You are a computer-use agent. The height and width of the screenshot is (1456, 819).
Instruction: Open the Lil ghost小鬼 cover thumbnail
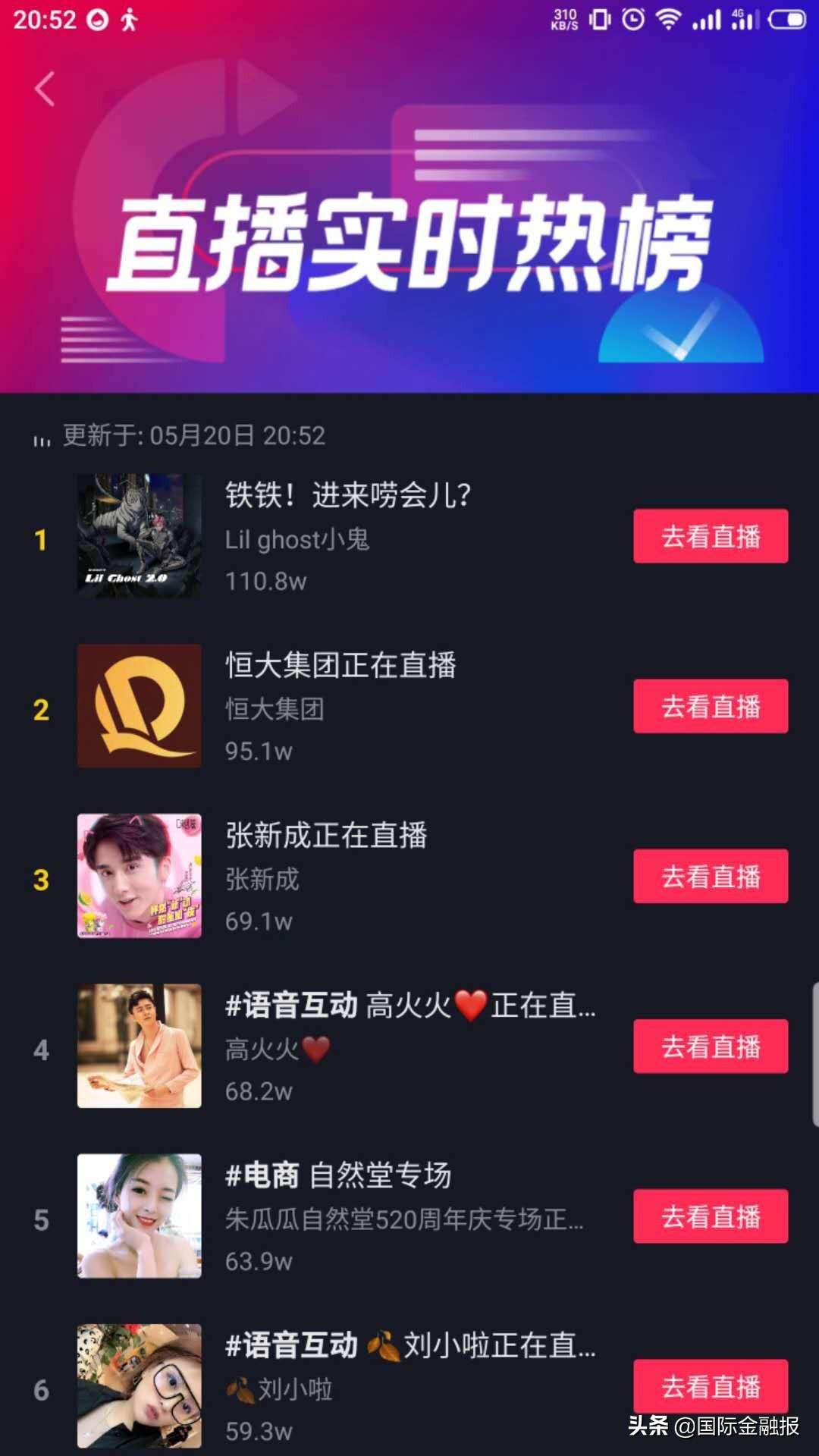click(140, 535)
